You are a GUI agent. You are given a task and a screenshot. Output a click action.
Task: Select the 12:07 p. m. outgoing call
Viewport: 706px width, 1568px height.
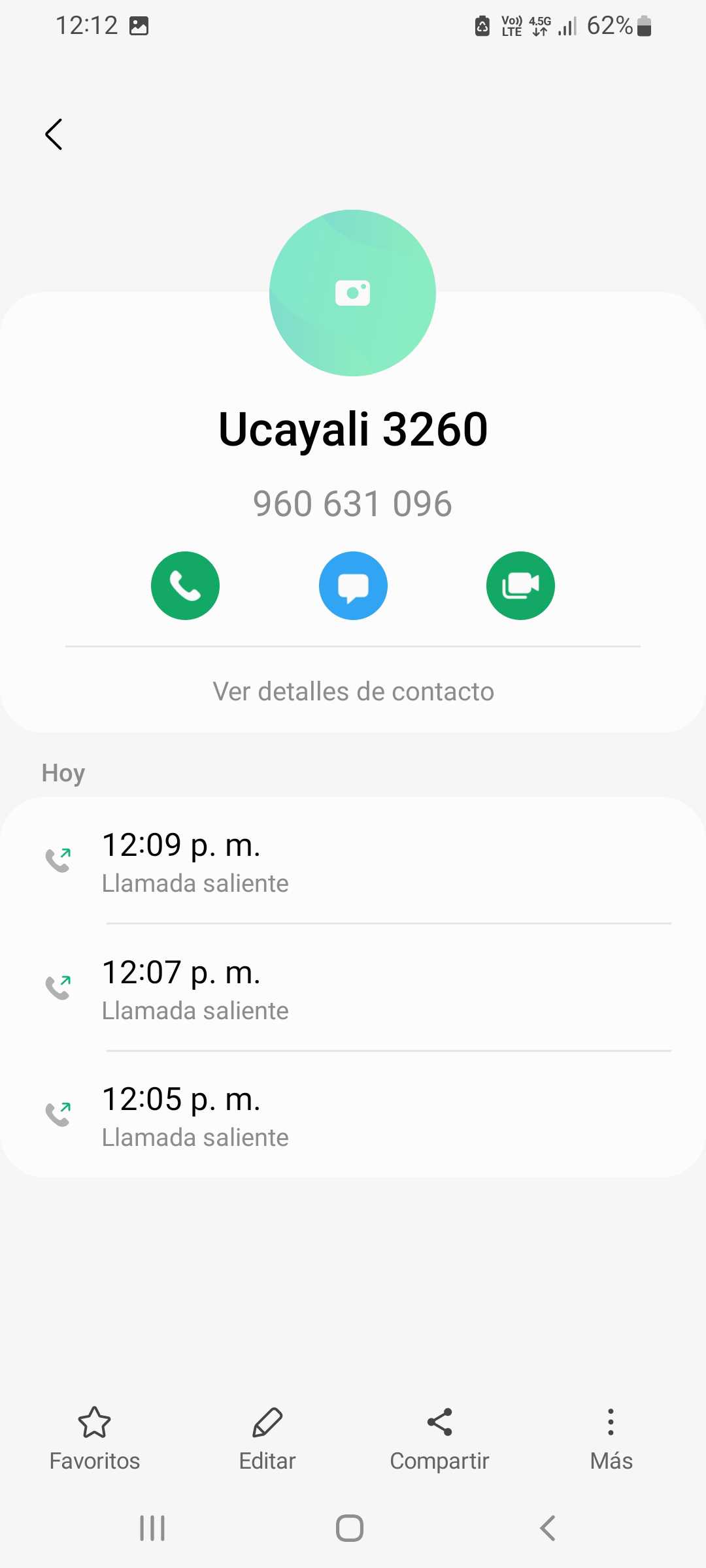point(353,988)
